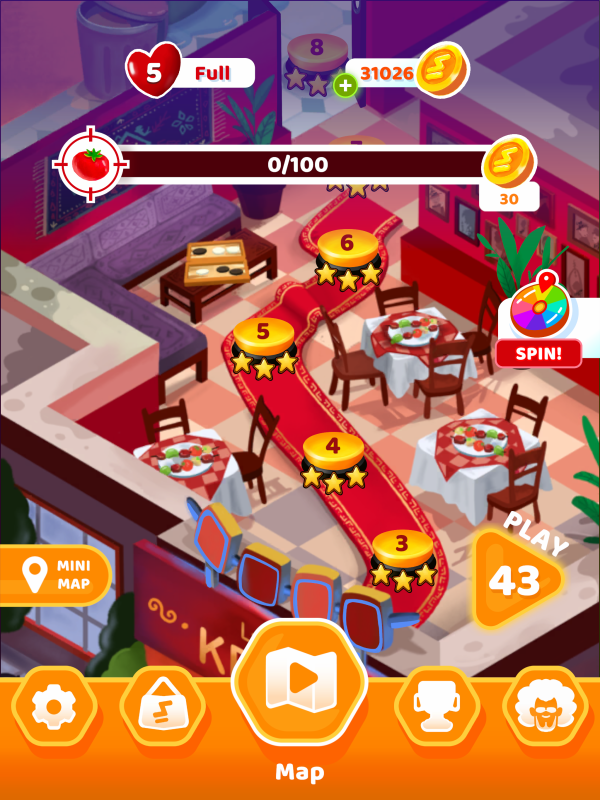Open the Mini Map
600x800 pixels.
point(56,575)
